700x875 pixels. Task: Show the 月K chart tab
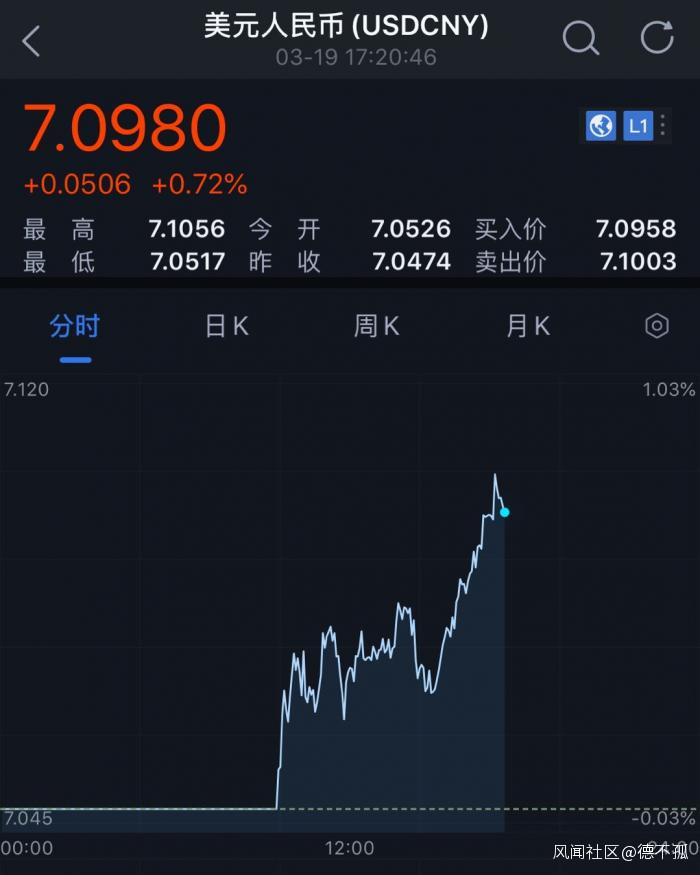528,326
